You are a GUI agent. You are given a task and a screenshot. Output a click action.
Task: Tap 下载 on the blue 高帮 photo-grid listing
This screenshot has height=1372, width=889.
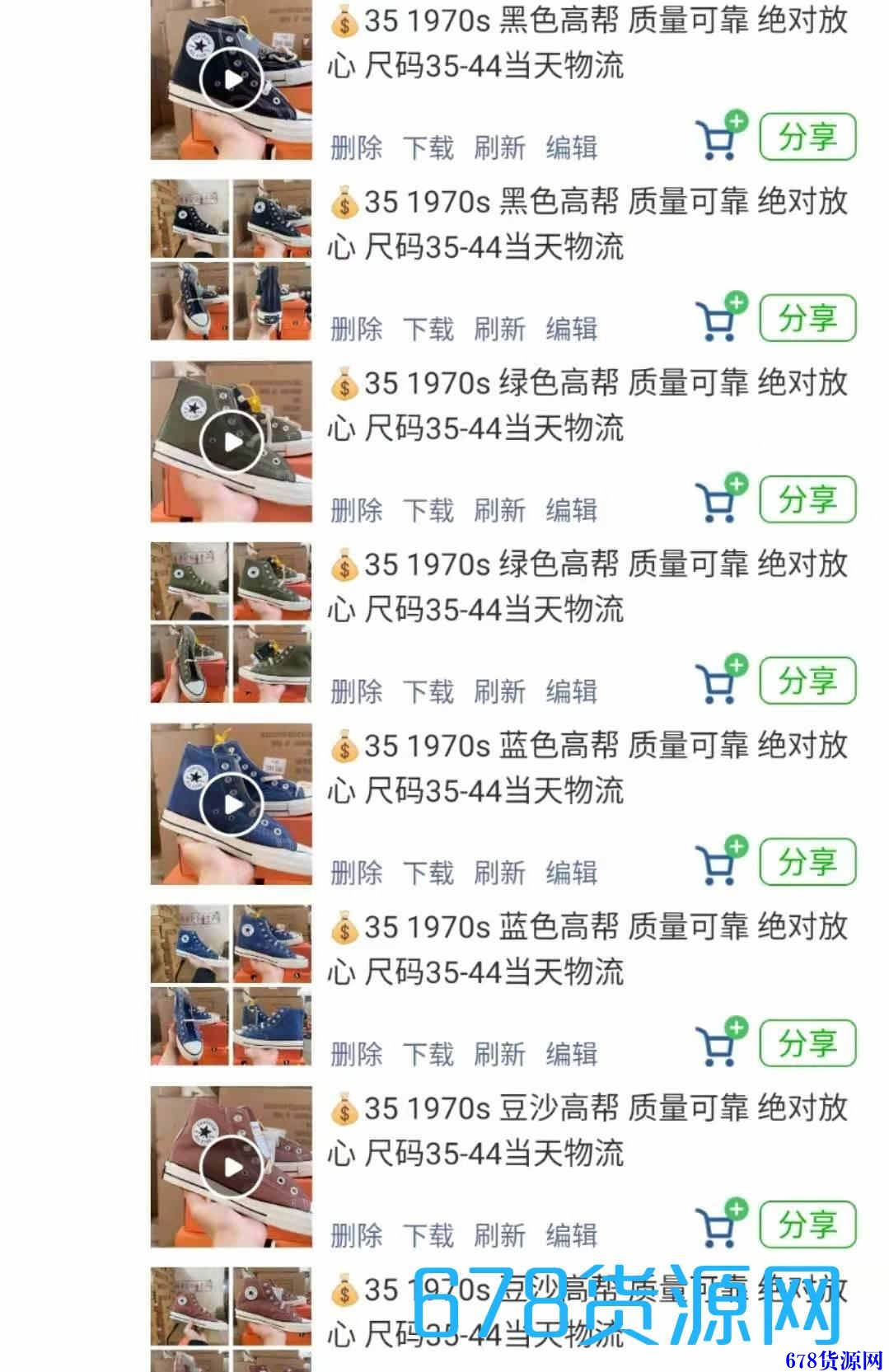tap(428, 1054)
